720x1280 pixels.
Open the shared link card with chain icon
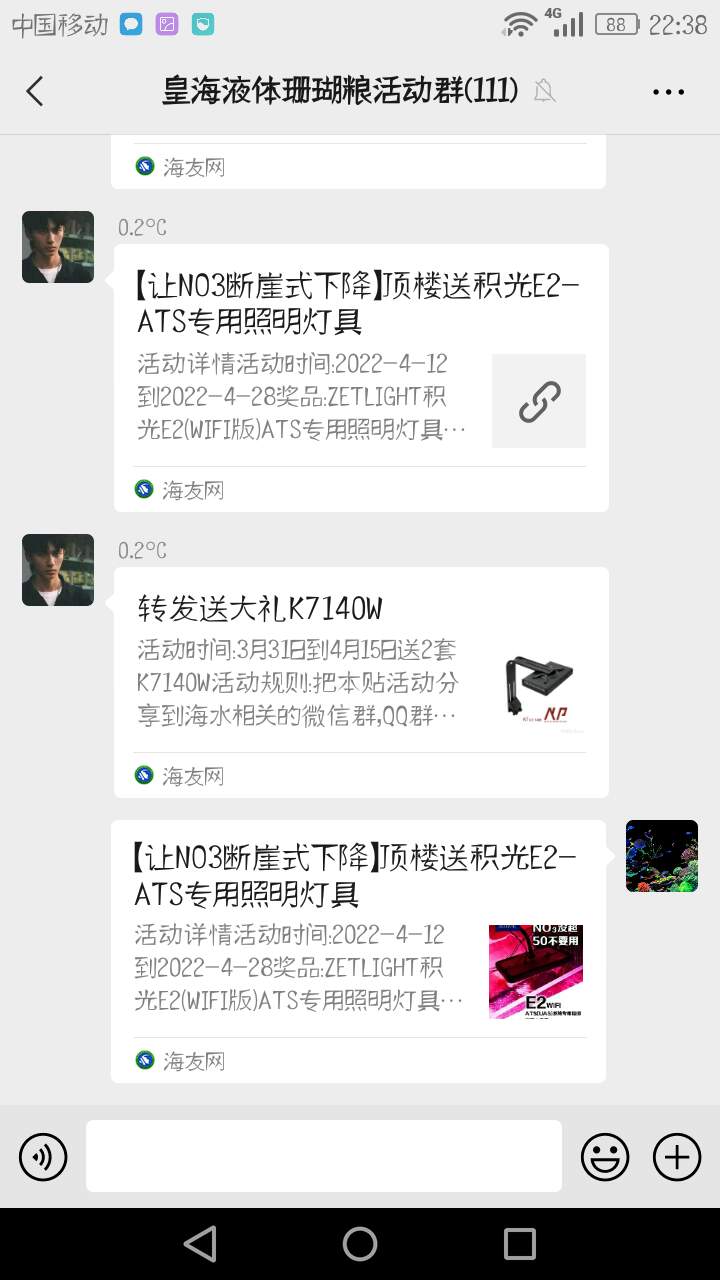point(360,377)
